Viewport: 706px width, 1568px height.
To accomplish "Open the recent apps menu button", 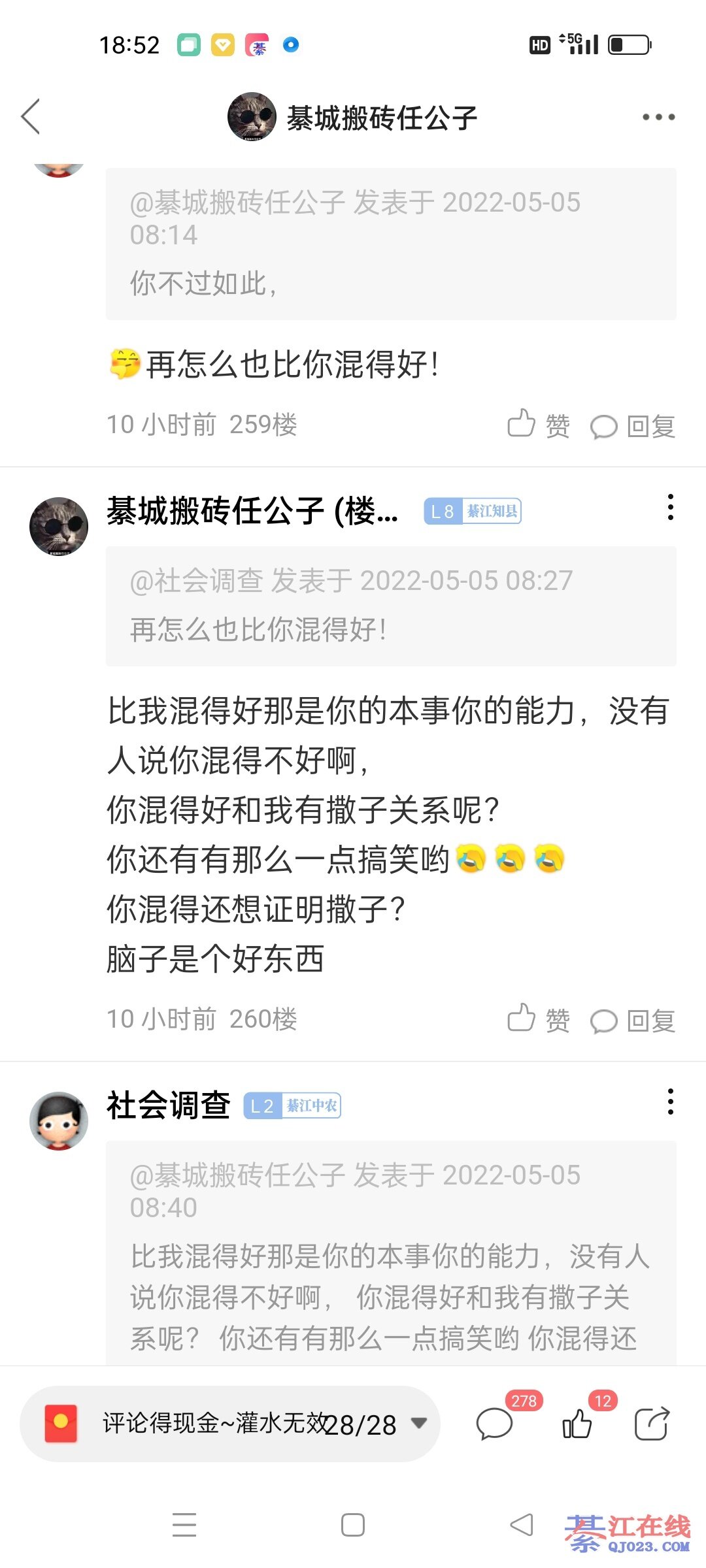I will pyautogui.click(x=184, y=1526).
